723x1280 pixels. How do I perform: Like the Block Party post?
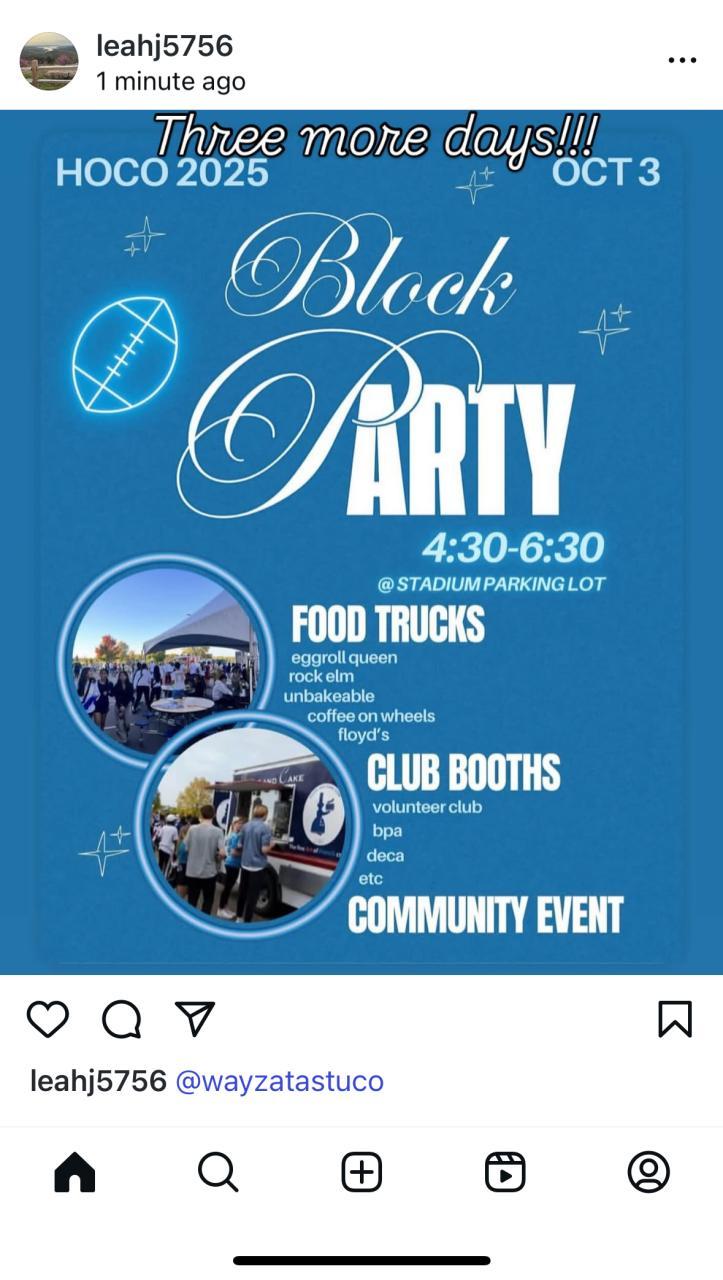click(x=47, y=1019)
